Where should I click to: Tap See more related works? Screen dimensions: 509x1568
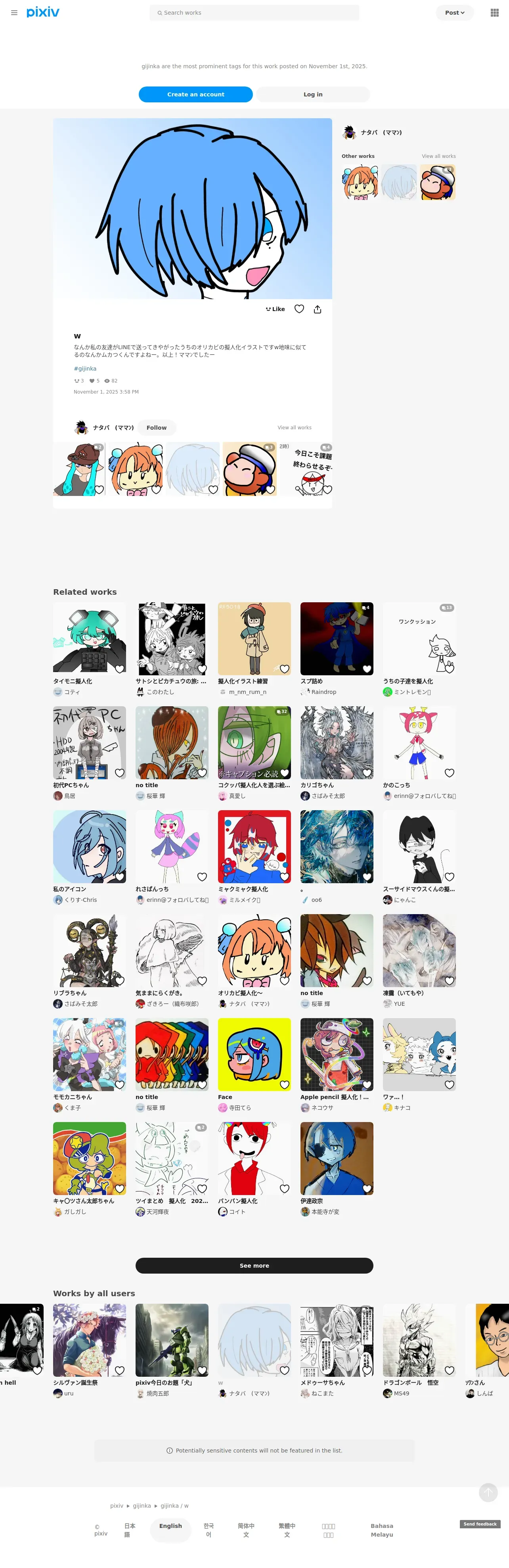[254, 1266]
